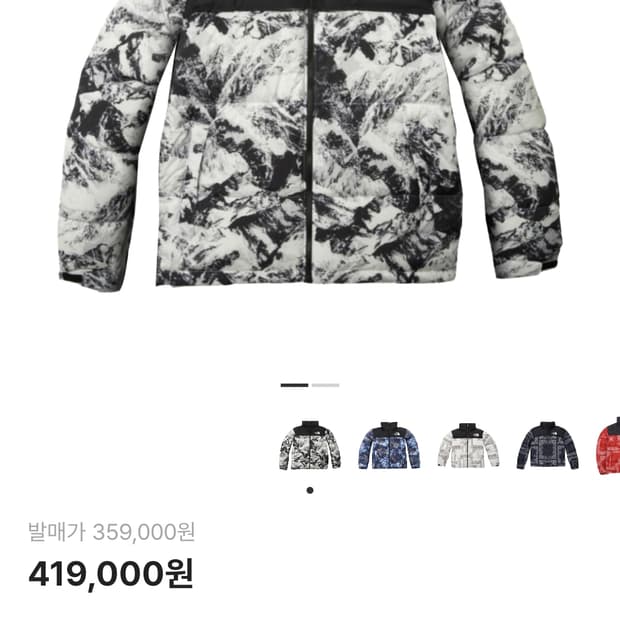Select the black and white mountain-print jacket thumbnail
The height and width of the screenshot is (620, 620).
310,446
